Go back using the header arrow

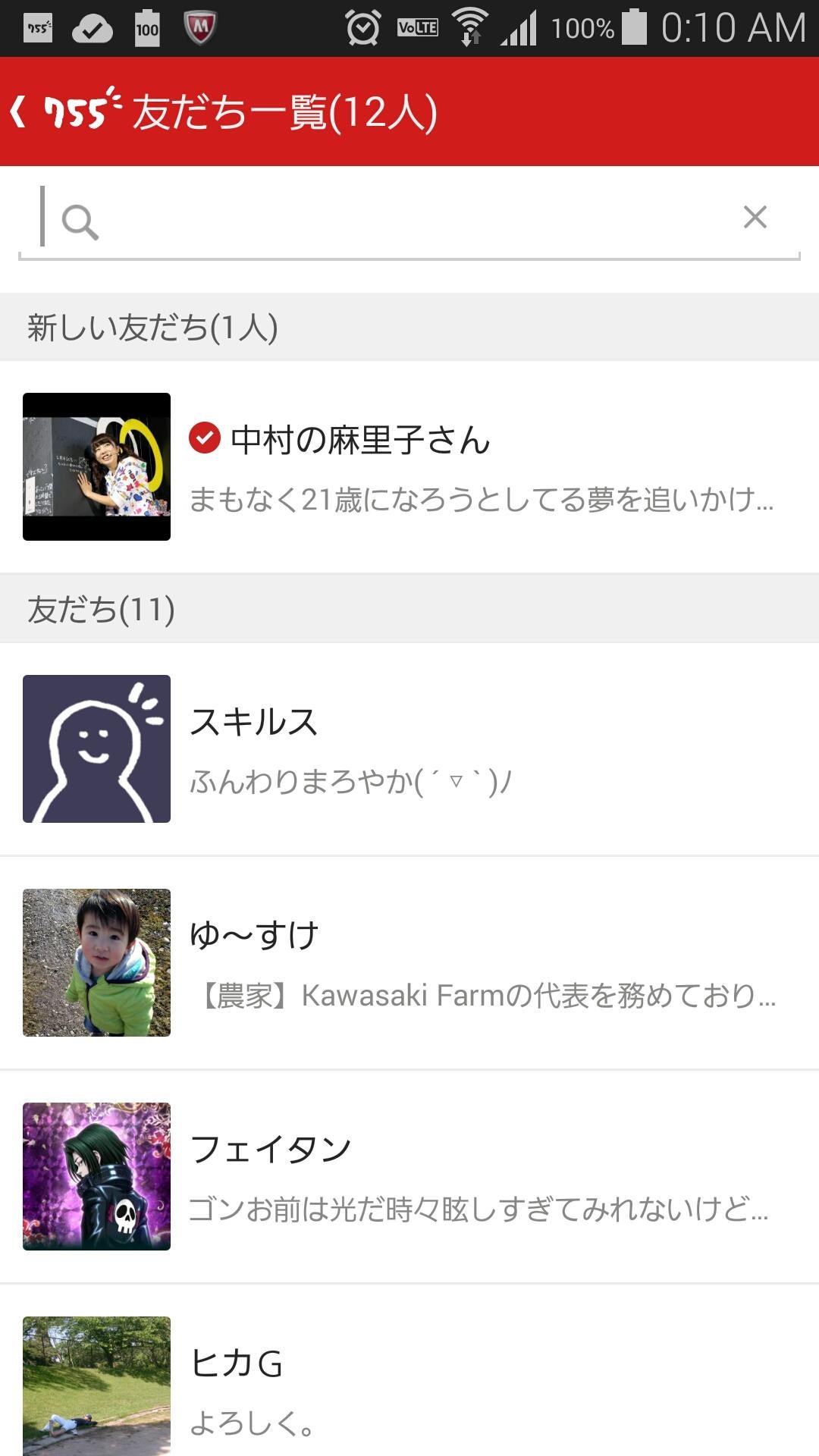pos(20,112)
